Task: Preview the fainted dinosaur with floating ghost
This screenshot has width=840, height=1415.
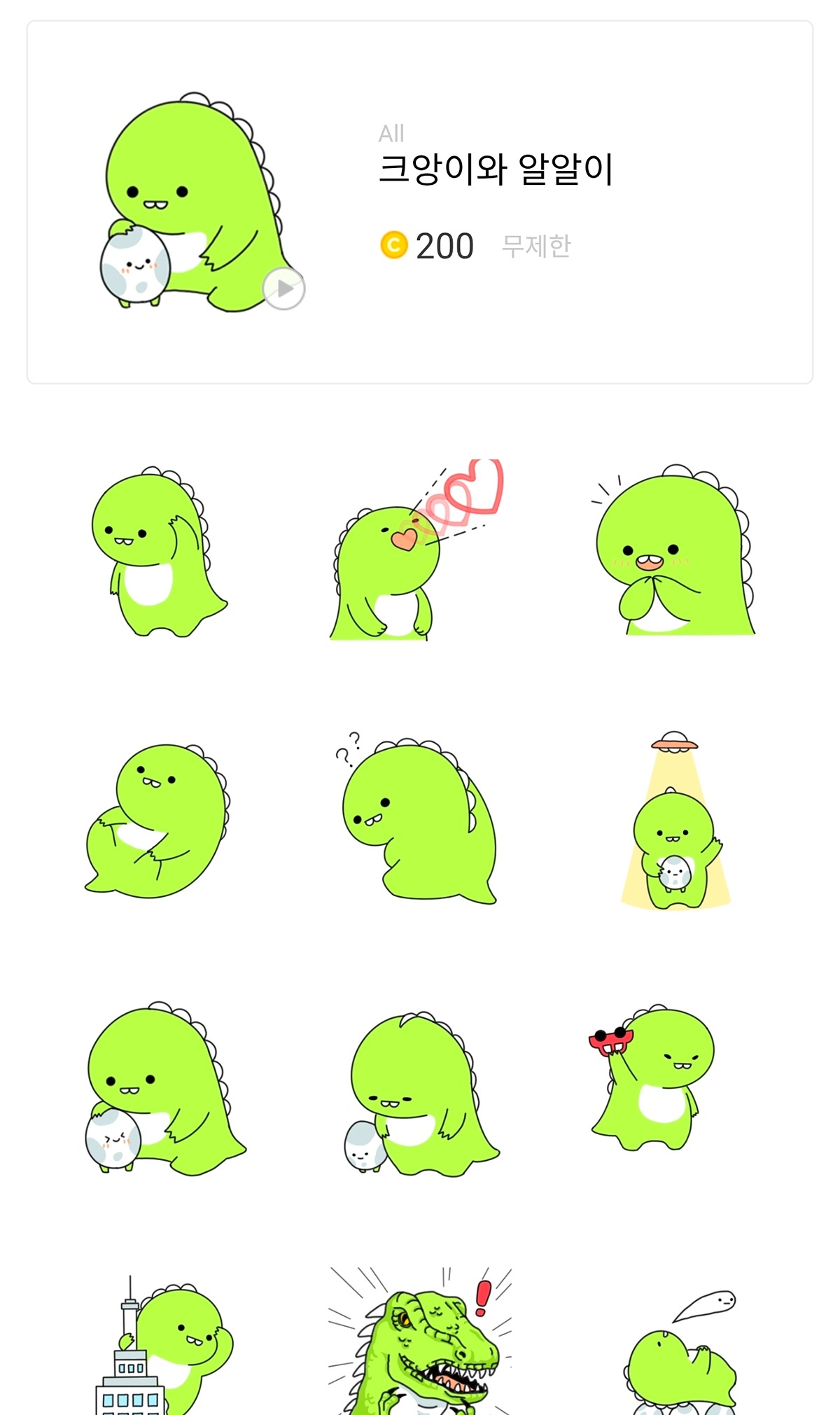Action: (x=679, y=1355)
